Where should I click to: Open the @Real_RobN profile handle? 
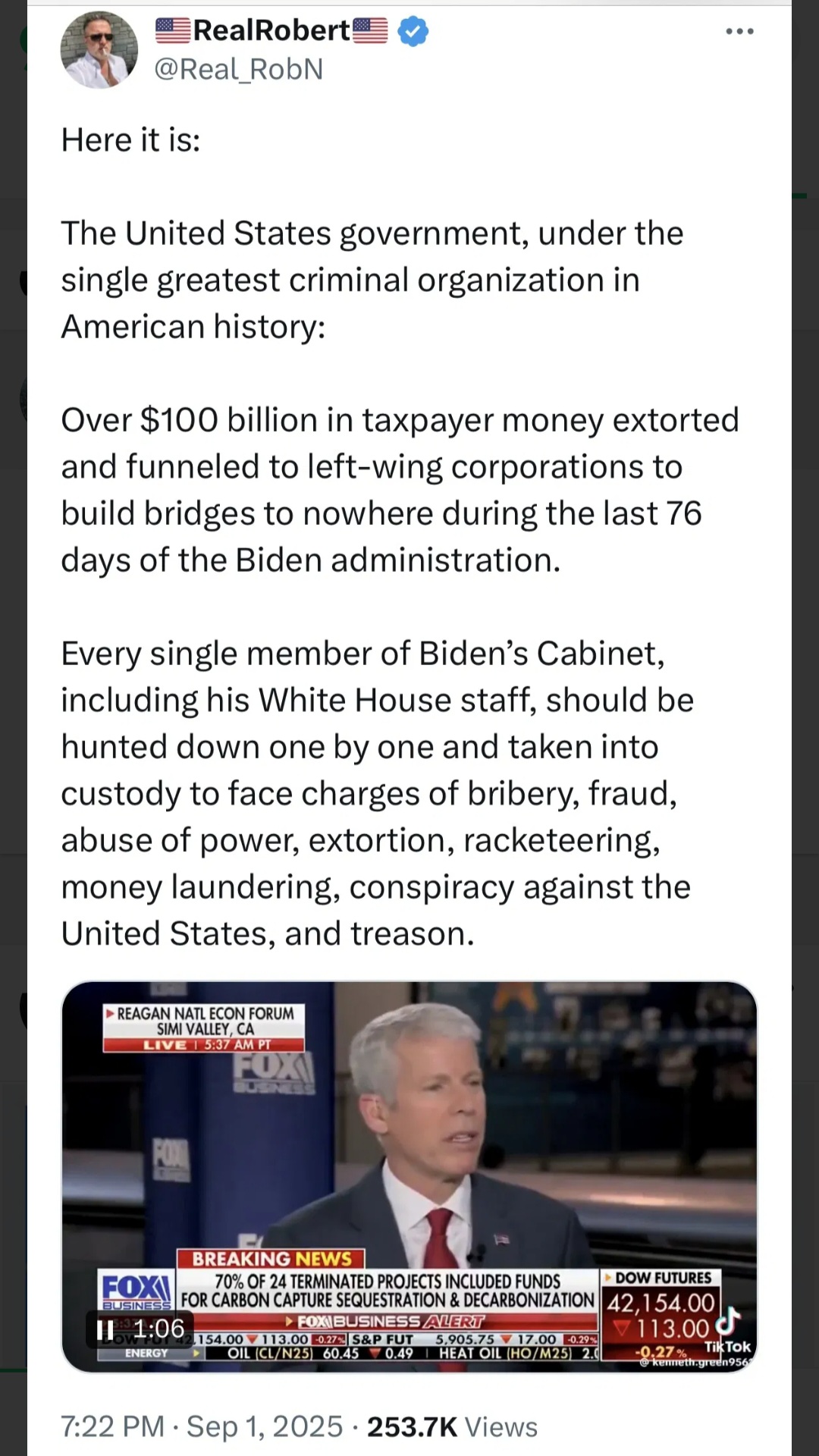[239, 70]
